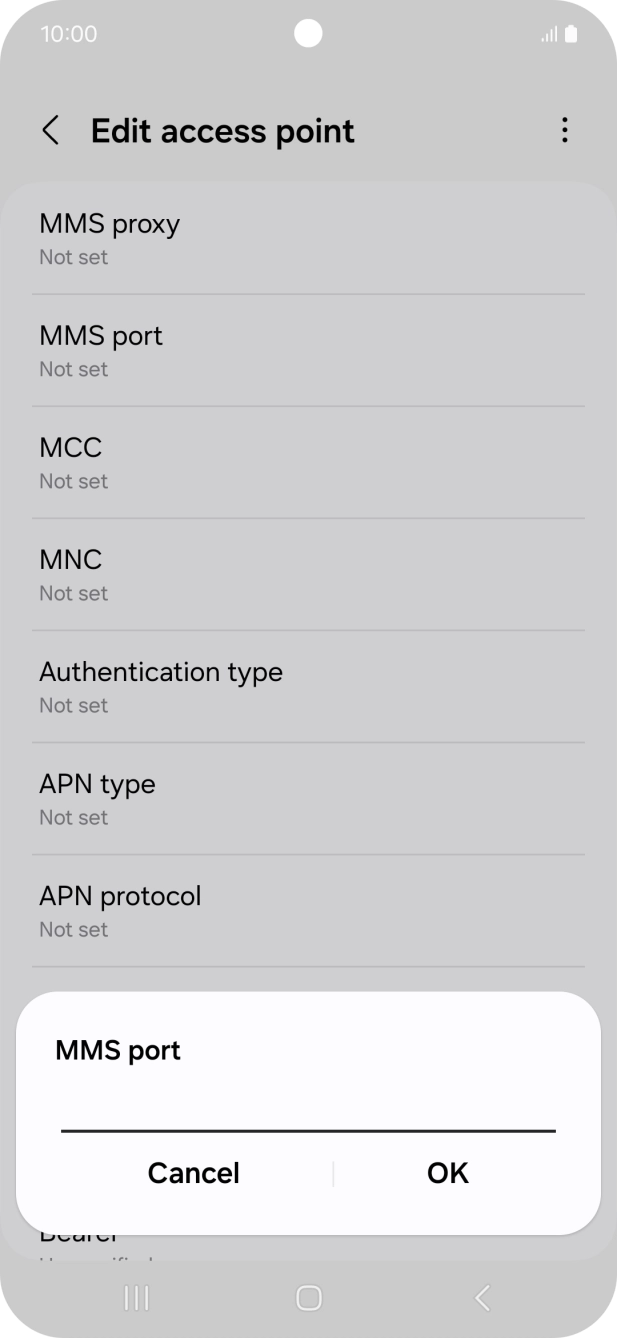
Task: Open APN type setting
Action: pyautogui.click(x=308, y=799)
